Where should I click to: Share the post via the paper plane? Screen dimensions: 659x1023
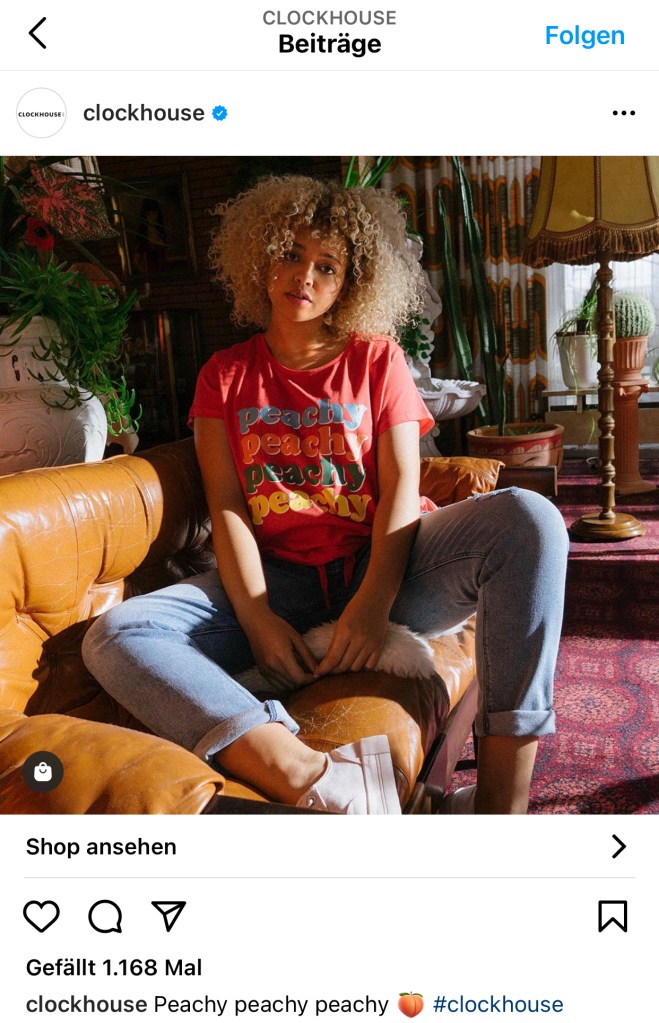click(x=168, y=916)
